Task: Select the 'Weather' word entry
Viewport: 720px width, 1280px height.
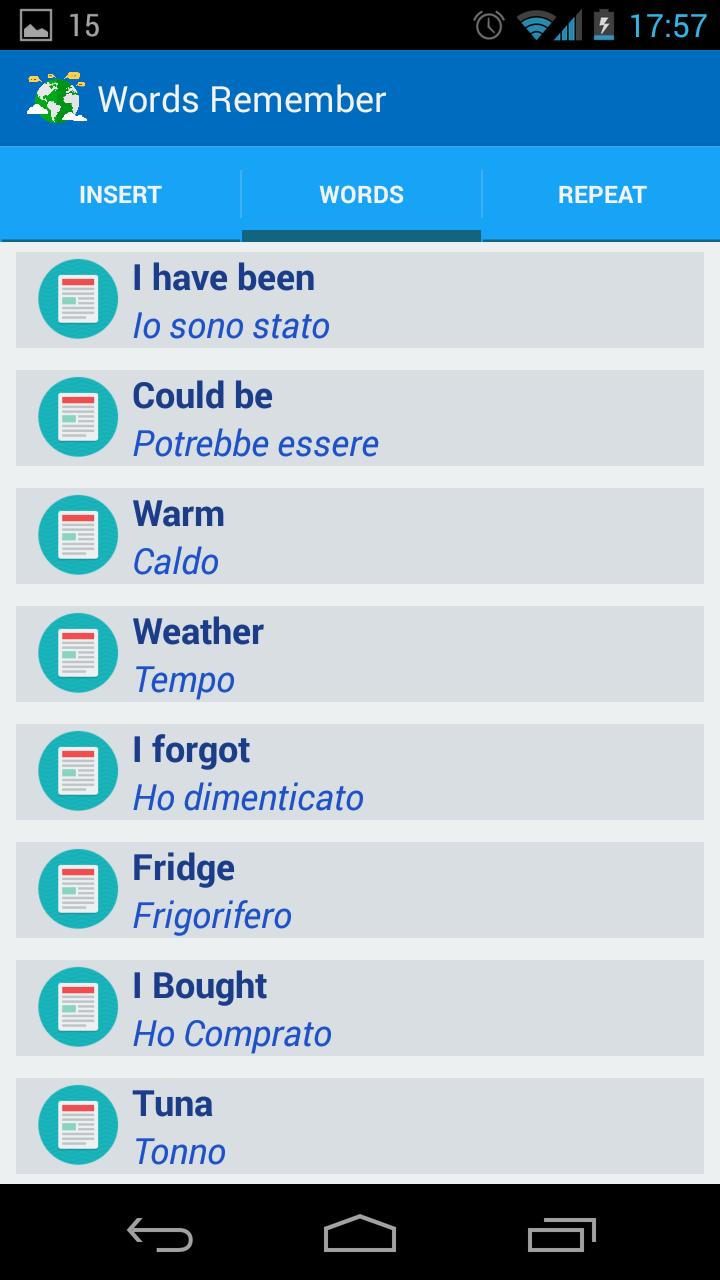Action: click(x=360, y=654)
